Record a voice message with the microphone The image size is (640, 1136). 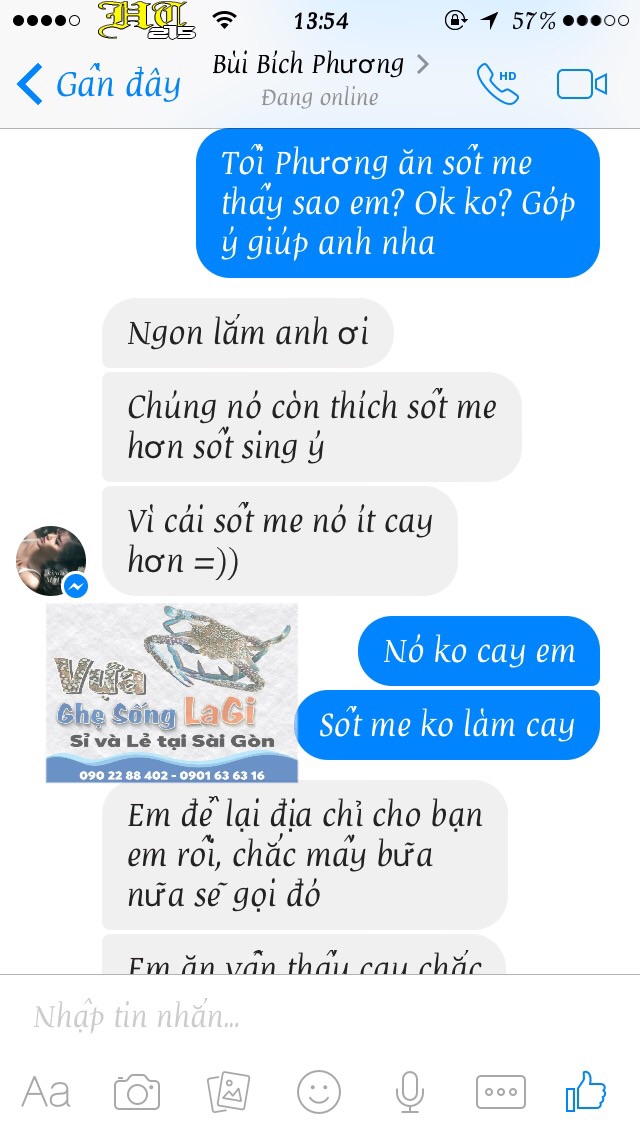[x=410, y=1091]
